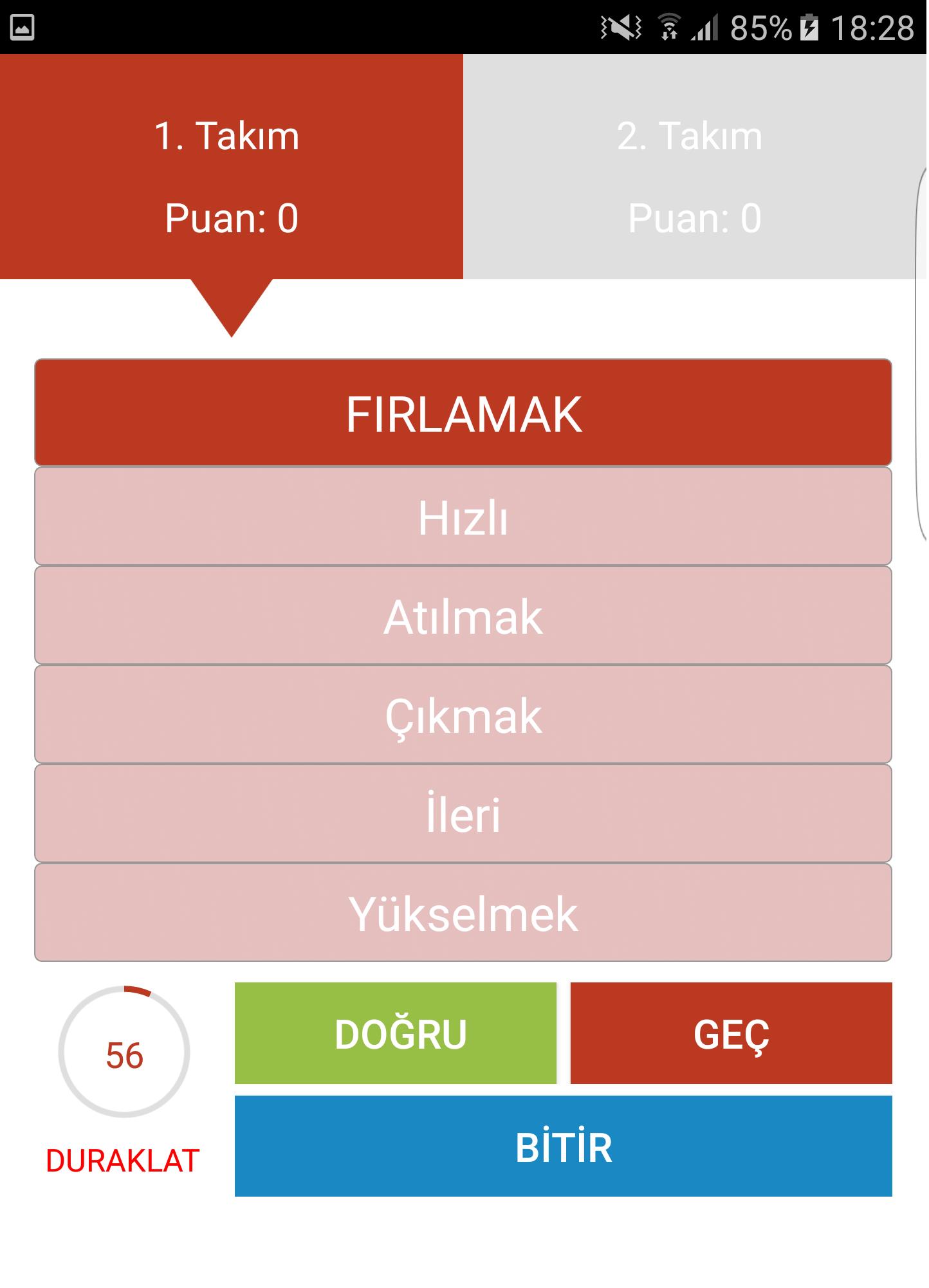Image resolution: width=929 pixels, height=1288 pixels.
Task: Mark the word as correct with DOĞRU
Action: [x=395, y=1033]
